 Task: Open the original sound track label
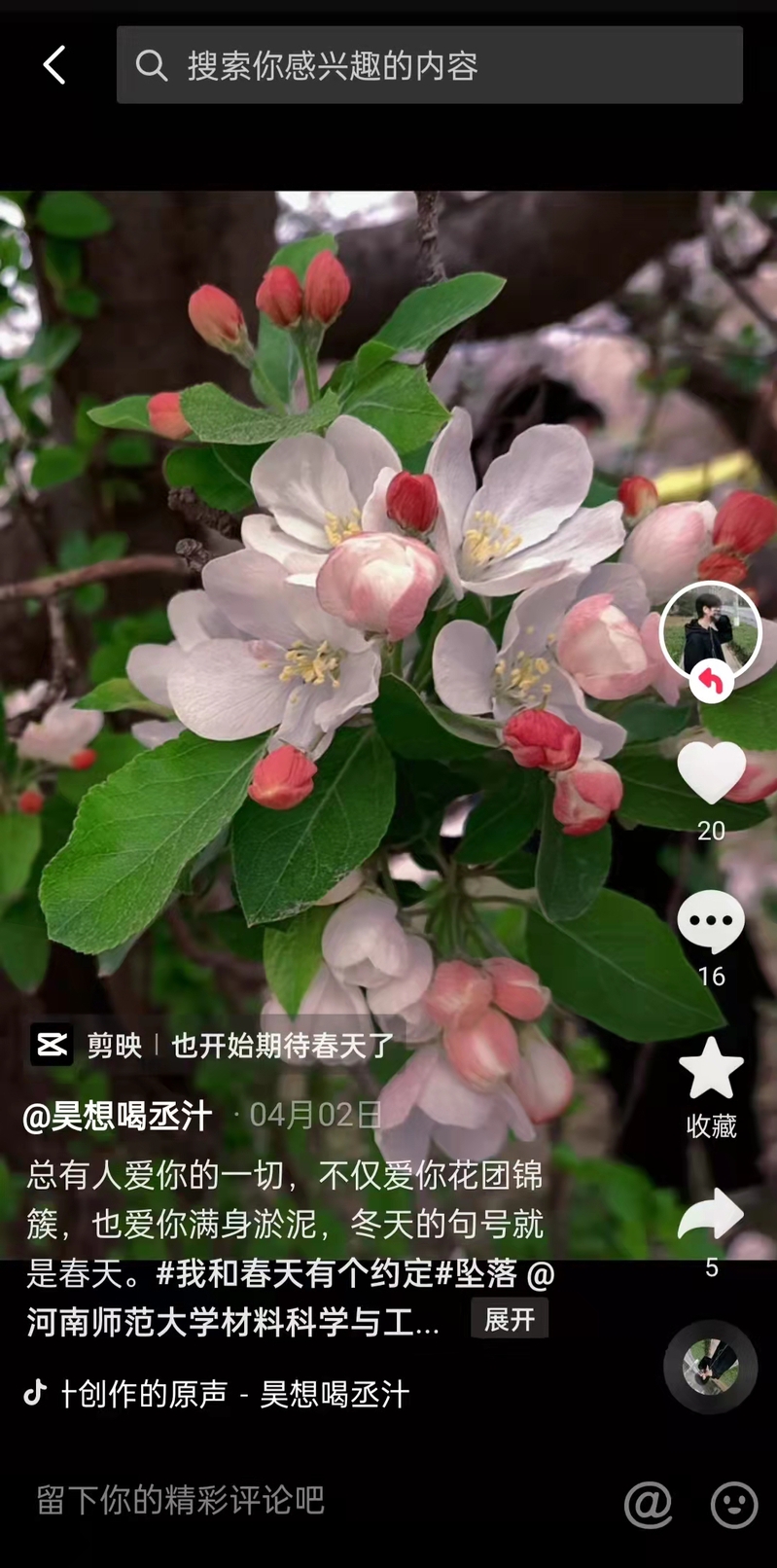pyautogui.click(x=233, y=1394)
